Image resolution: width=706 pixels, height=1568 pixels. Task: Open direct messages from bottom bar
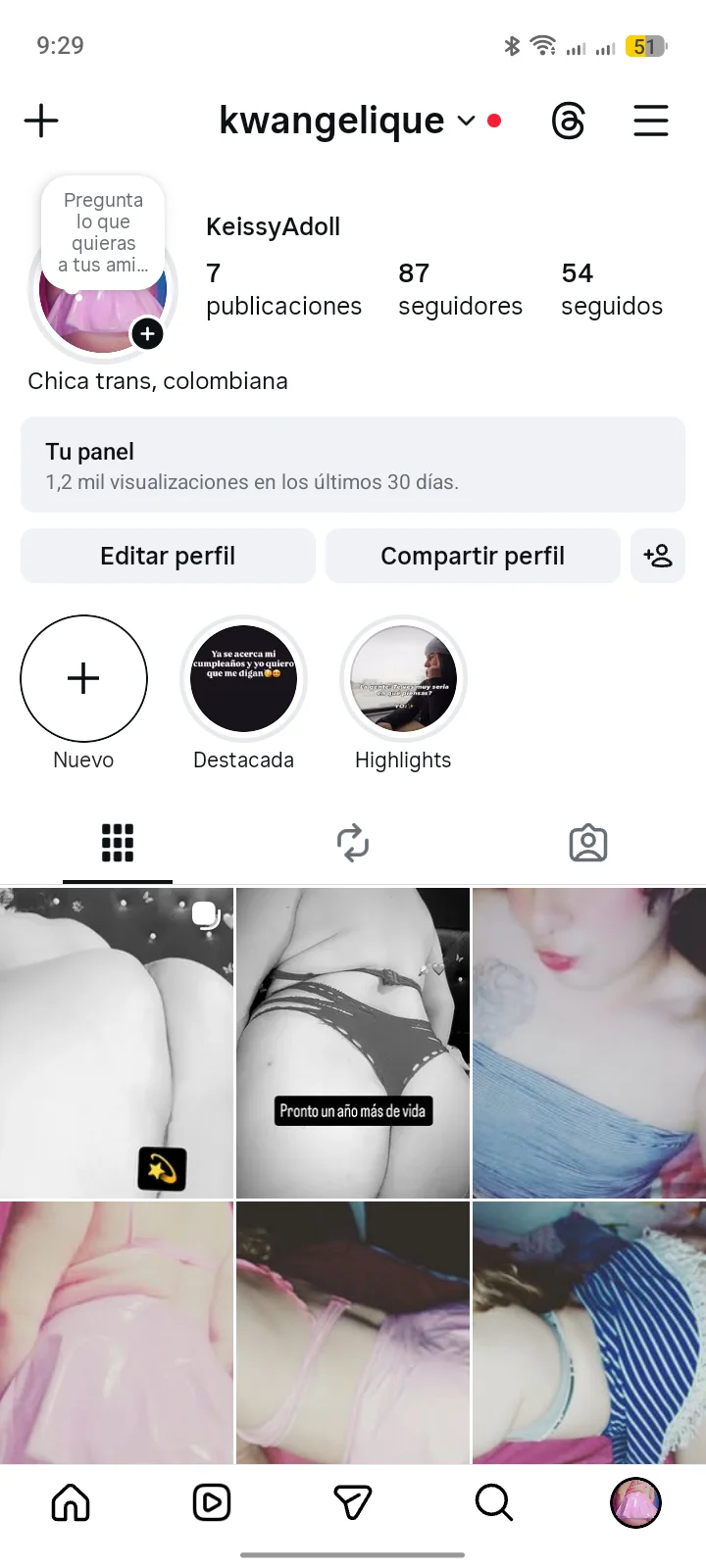pyautogui.click(x=353, y=1502)
